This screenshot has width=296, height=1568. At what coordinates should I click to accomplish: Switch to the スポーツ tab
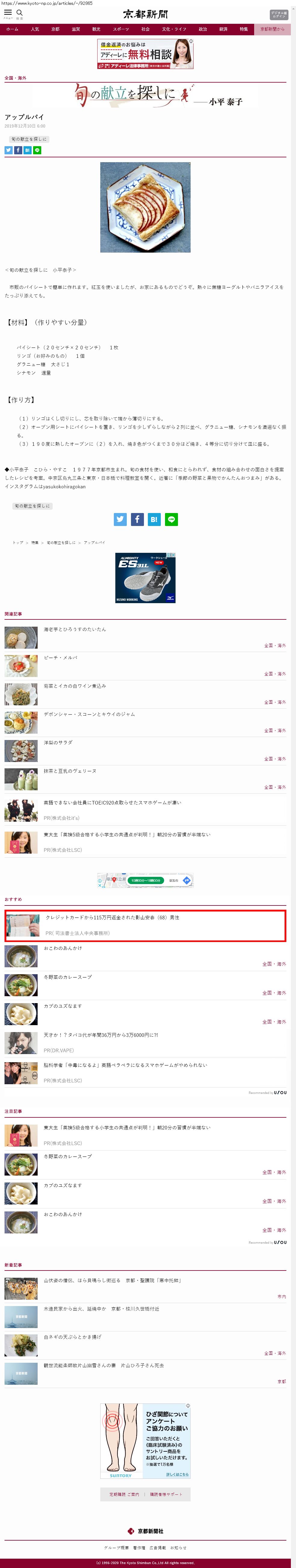click(120, 29)
